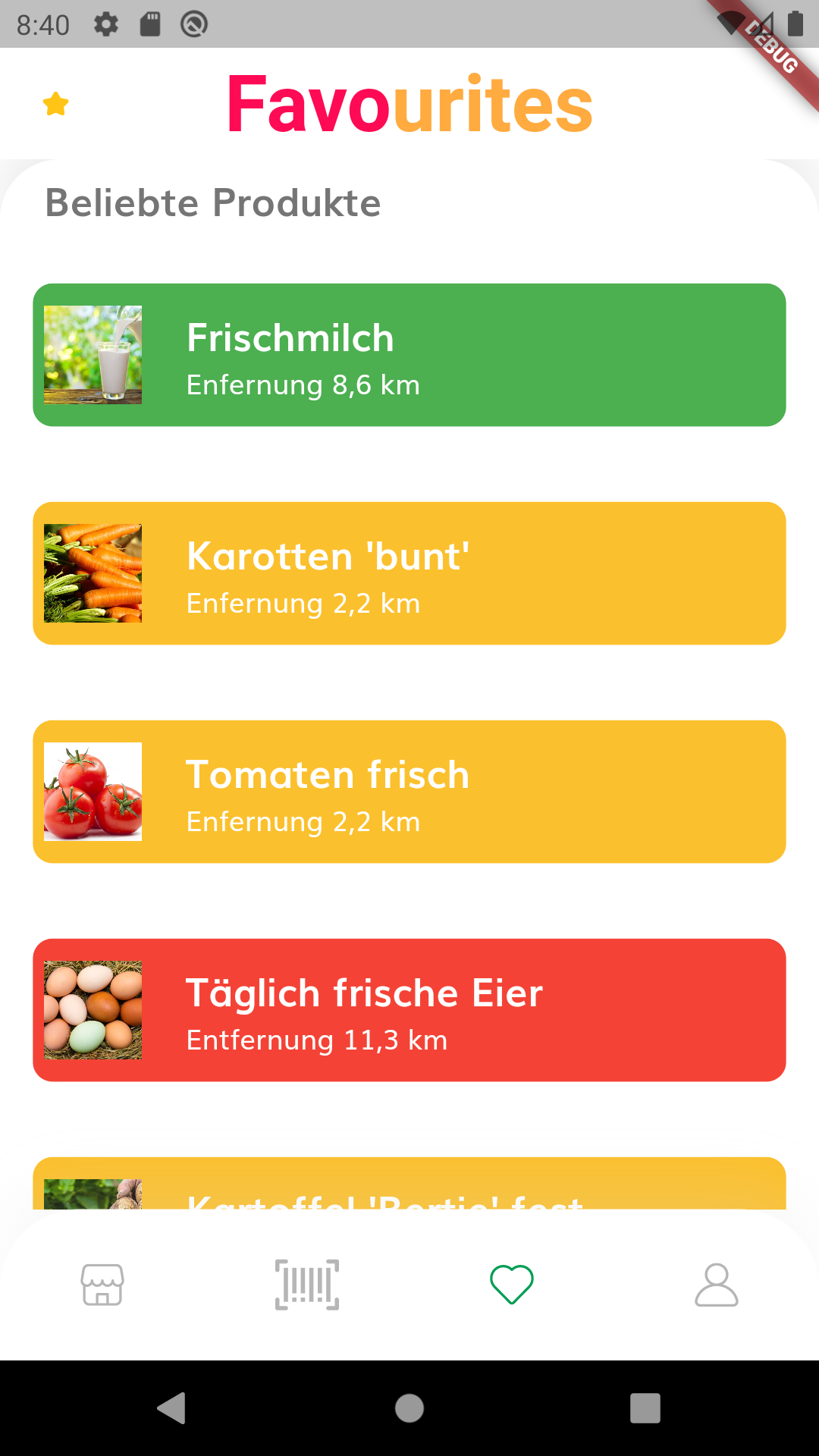The width and height of the screenshot is (819, 1456).
Task: Switch to the shop tab
Action: pos(102,1285)
